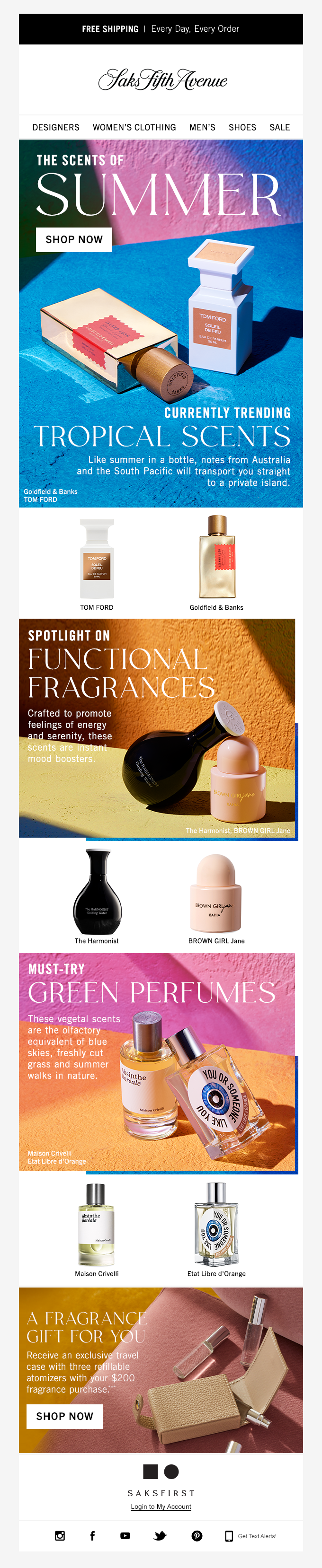322x1568 pixels.
Task: Open the Designers category
Action: point(55,127)
